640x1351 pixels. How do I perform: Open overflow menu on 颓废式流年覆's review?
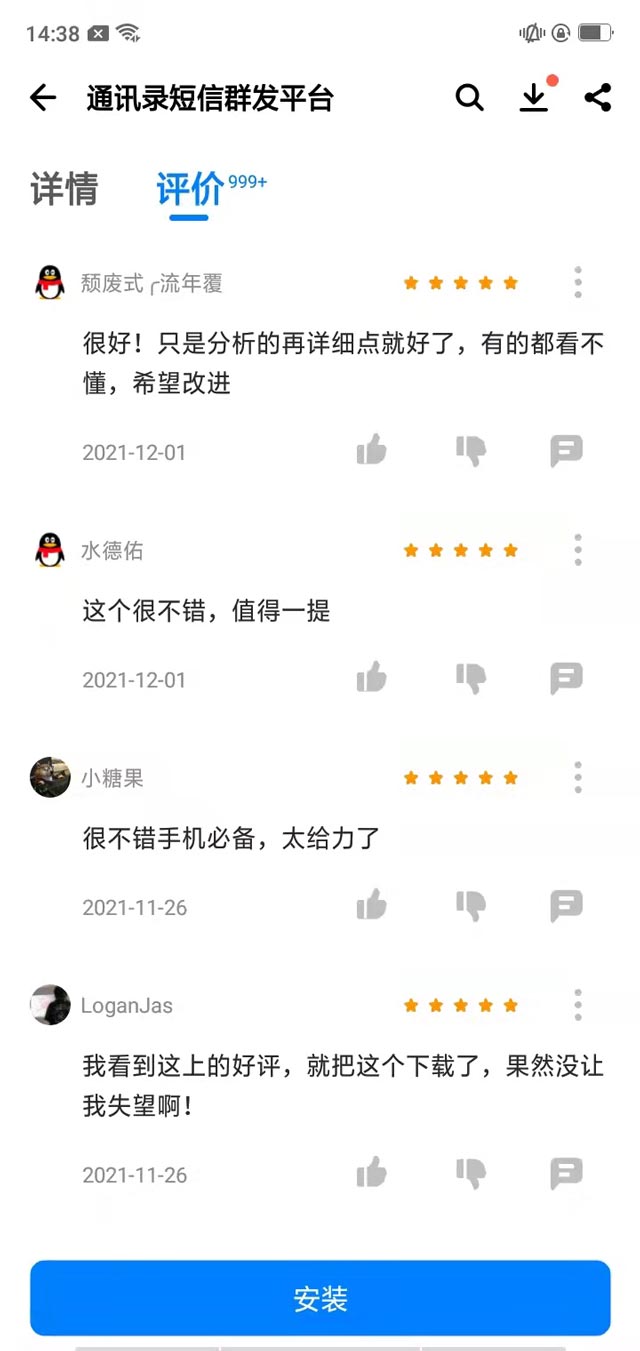[x=578, y=283]
